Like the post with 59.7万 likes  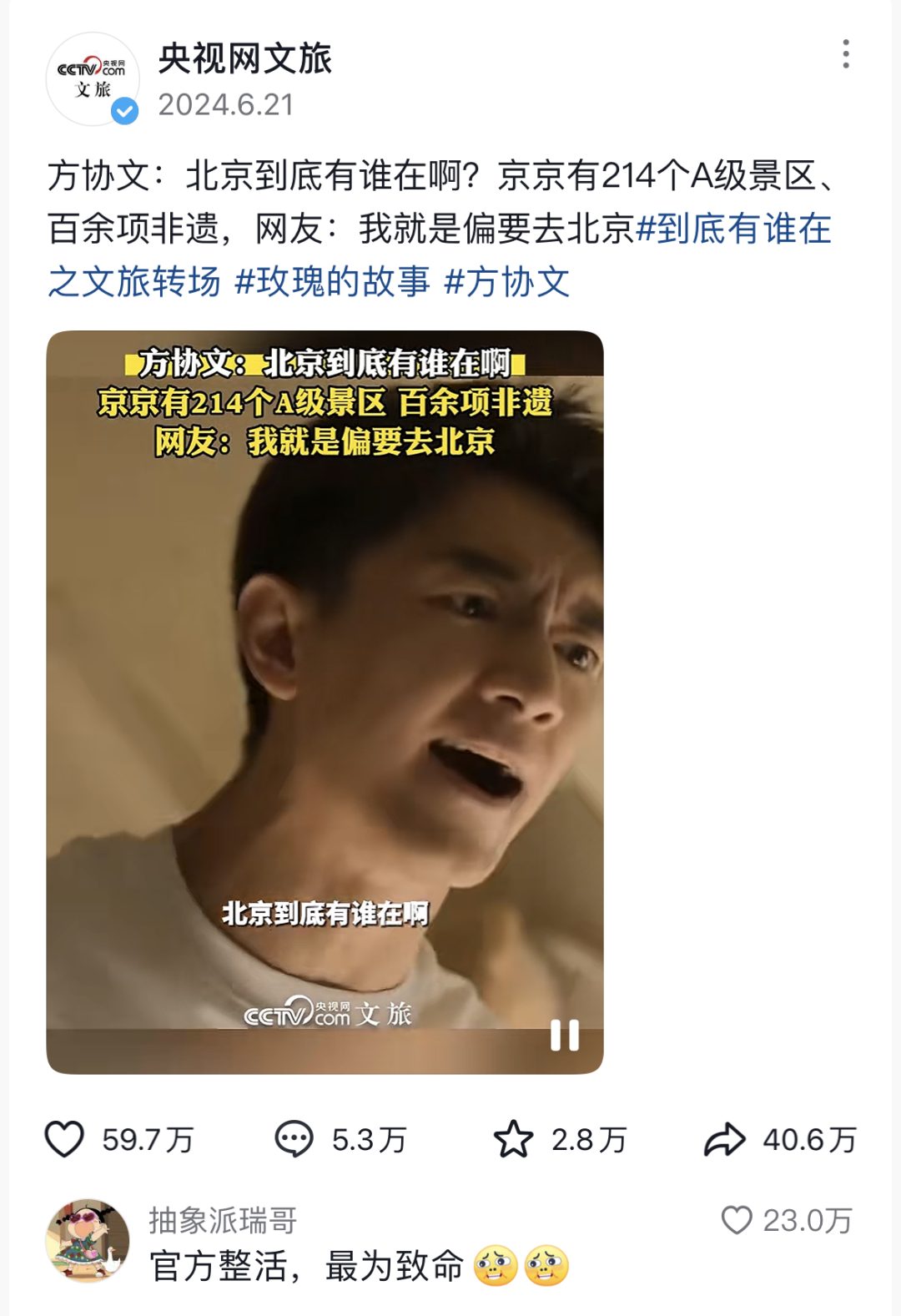click(64, 1139)
